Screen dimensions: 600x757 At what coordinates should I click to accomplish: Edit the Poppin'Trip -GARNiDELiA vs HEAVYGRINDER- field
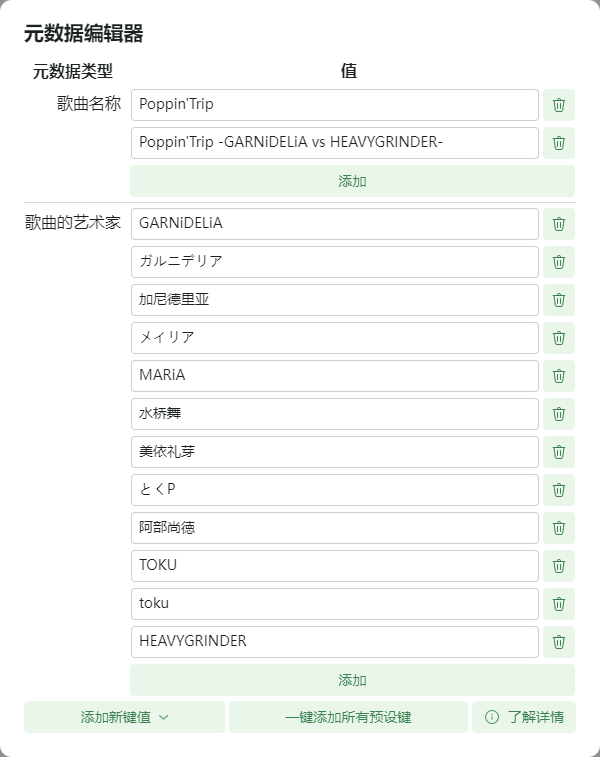(334, 143)
